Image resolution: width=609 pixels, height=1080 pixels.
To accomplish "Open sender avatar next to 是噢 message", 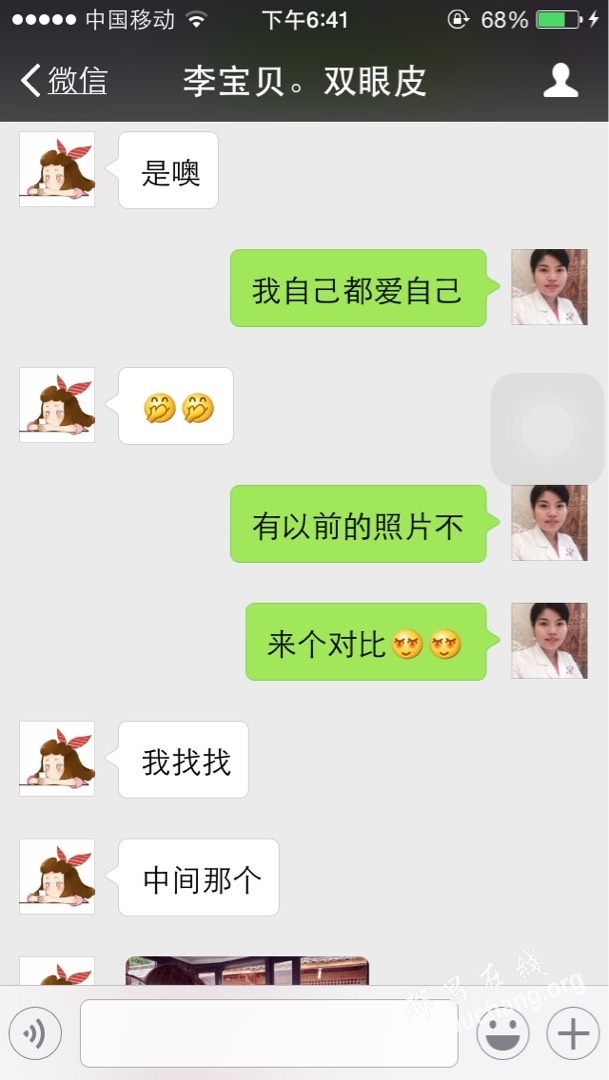I will 57,170.
